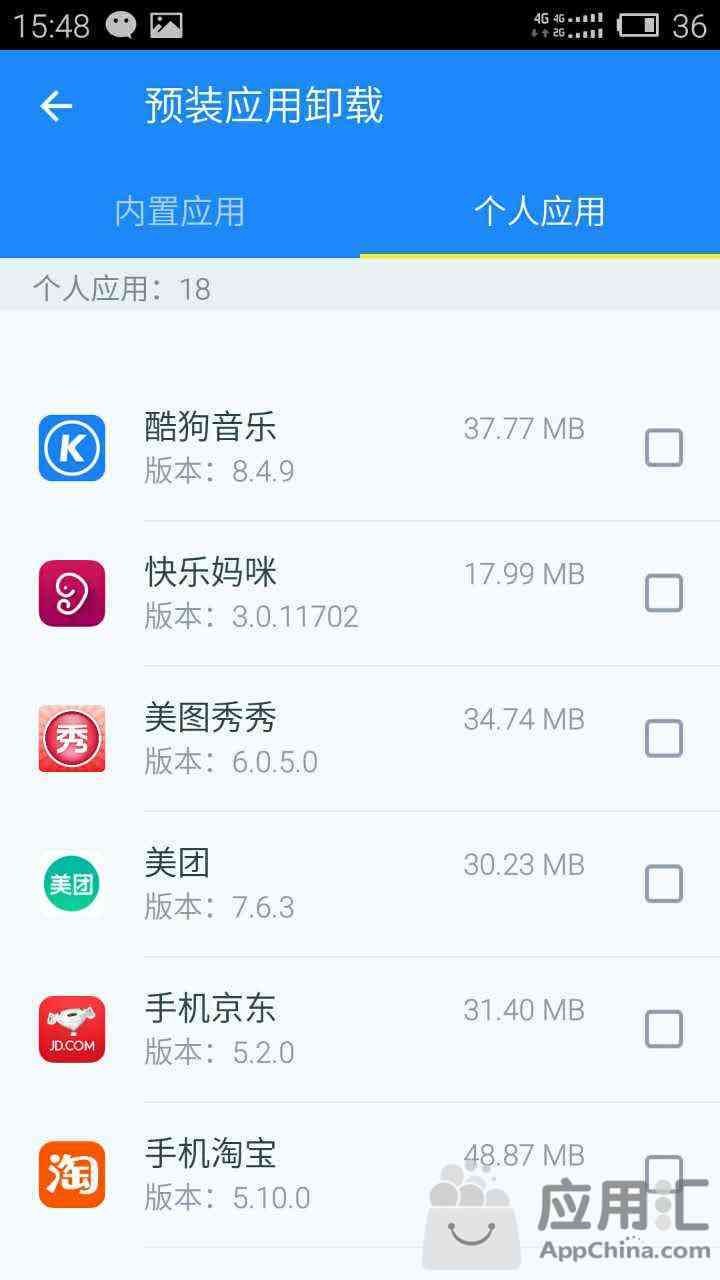The height and width of the screenshot is (1280, 720).
Task: Tick the checkbox beside 手机淘宝
Action: [x=664, y=1174]
